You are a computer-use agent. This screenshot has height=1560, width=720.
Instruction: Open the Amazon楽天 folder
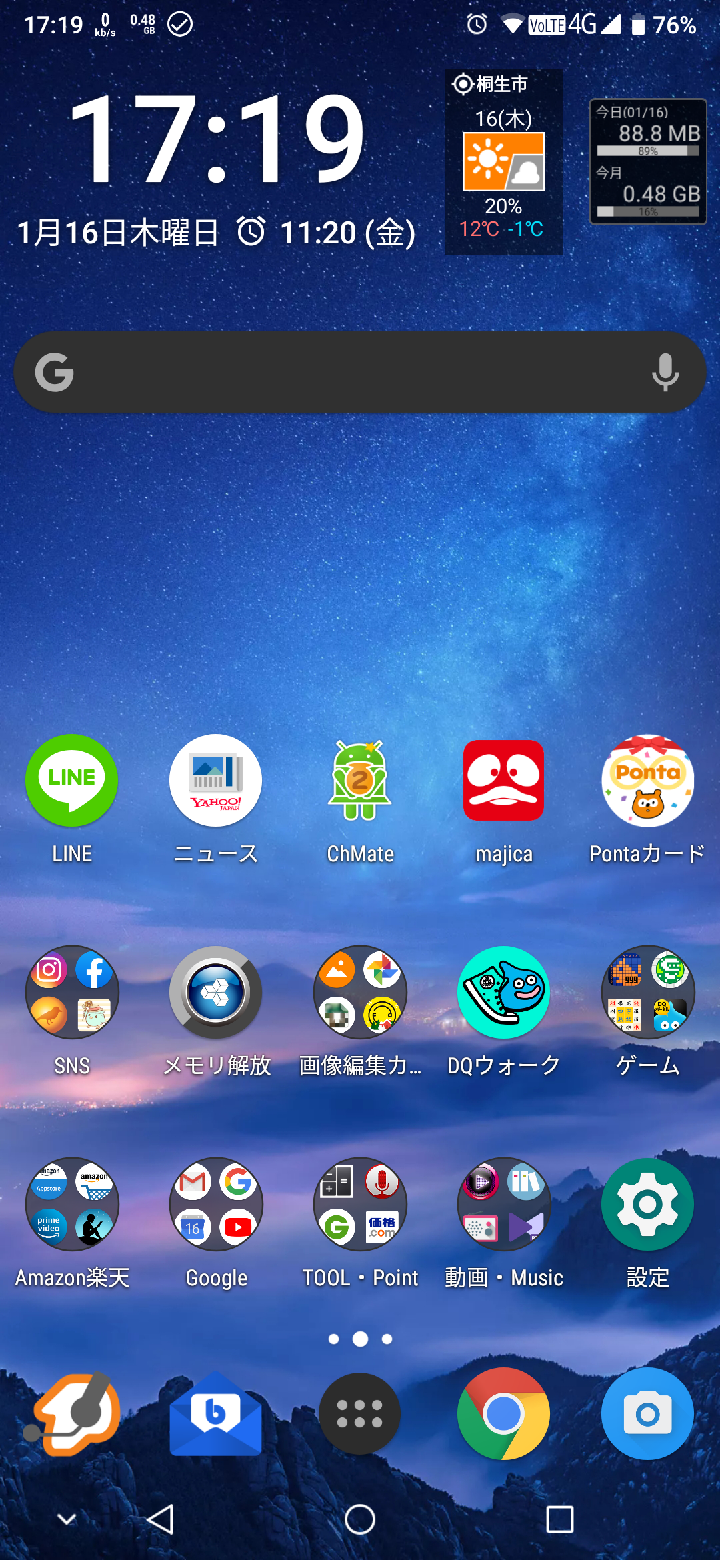pos(72,1205)
